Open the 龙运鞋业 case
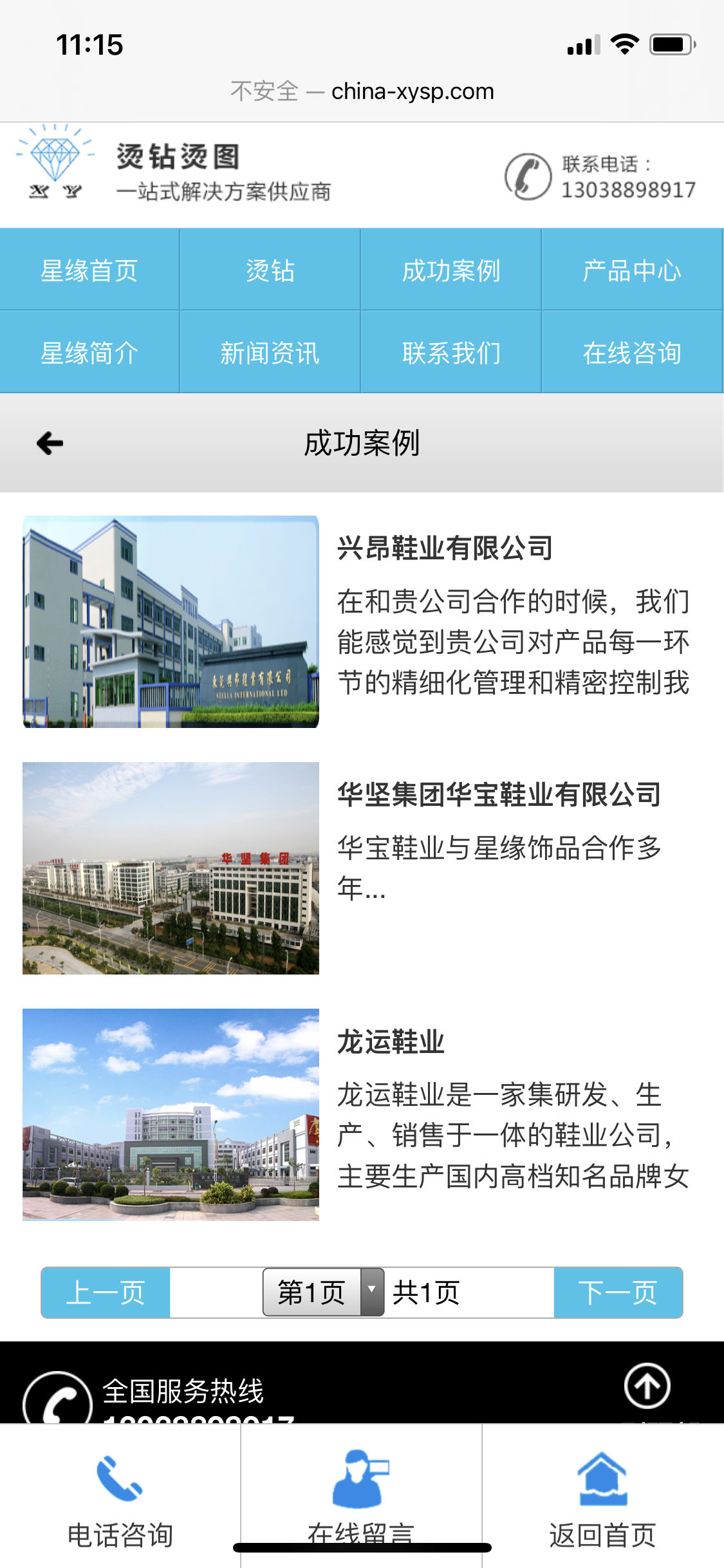Image resolution: width=724 pixels, height=1568 pixels. (x=391, y=1041)
